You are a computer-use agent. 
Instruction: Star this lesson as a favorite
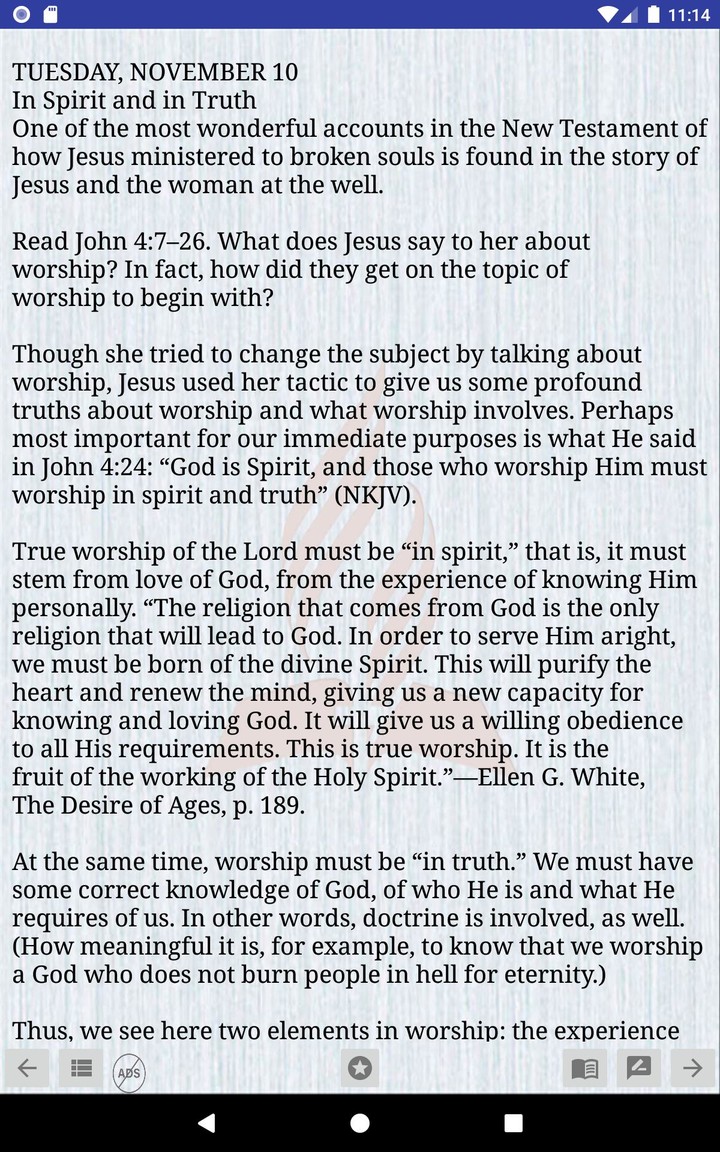[359, 1068]
